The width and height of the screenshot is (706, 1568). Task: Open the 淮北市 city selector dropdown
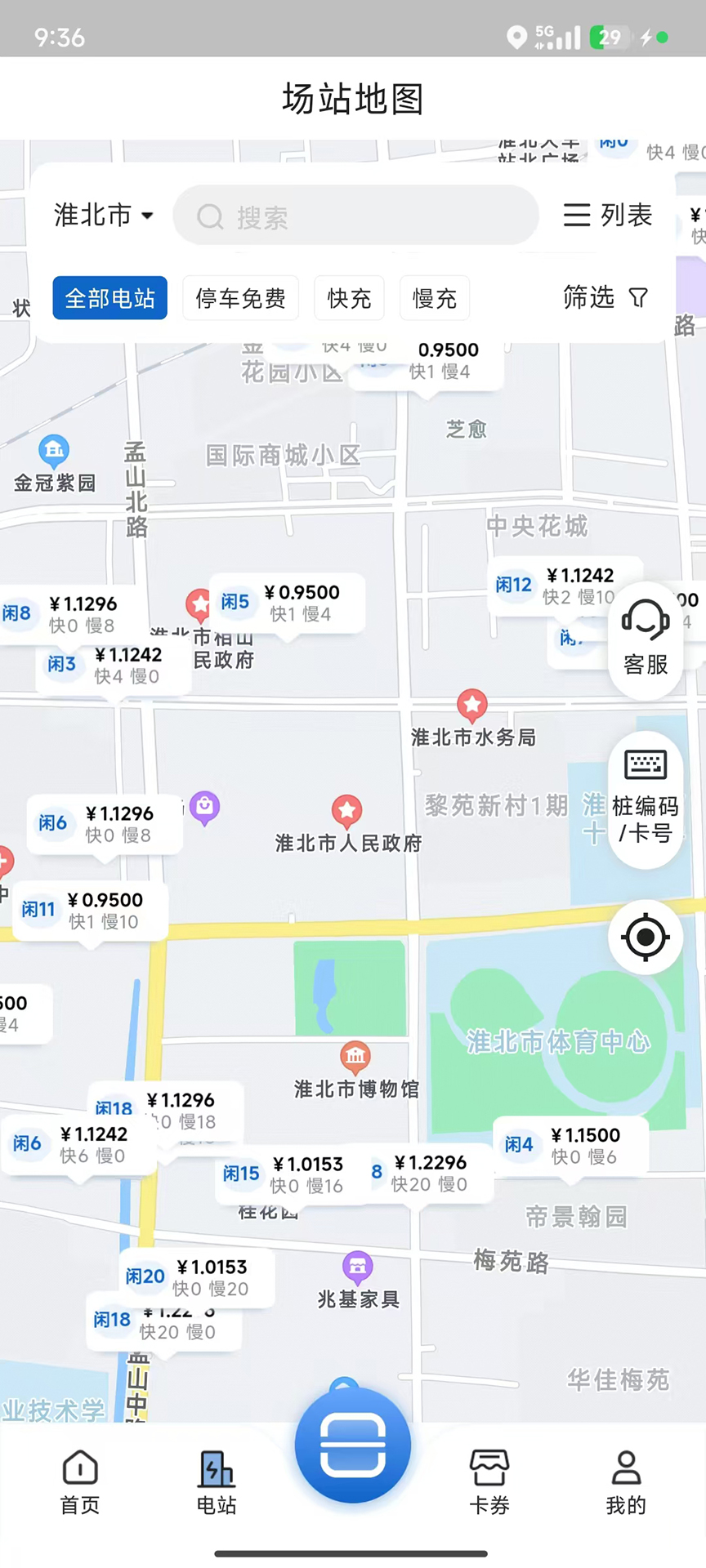pyautogui.click(x=102, y=215)
